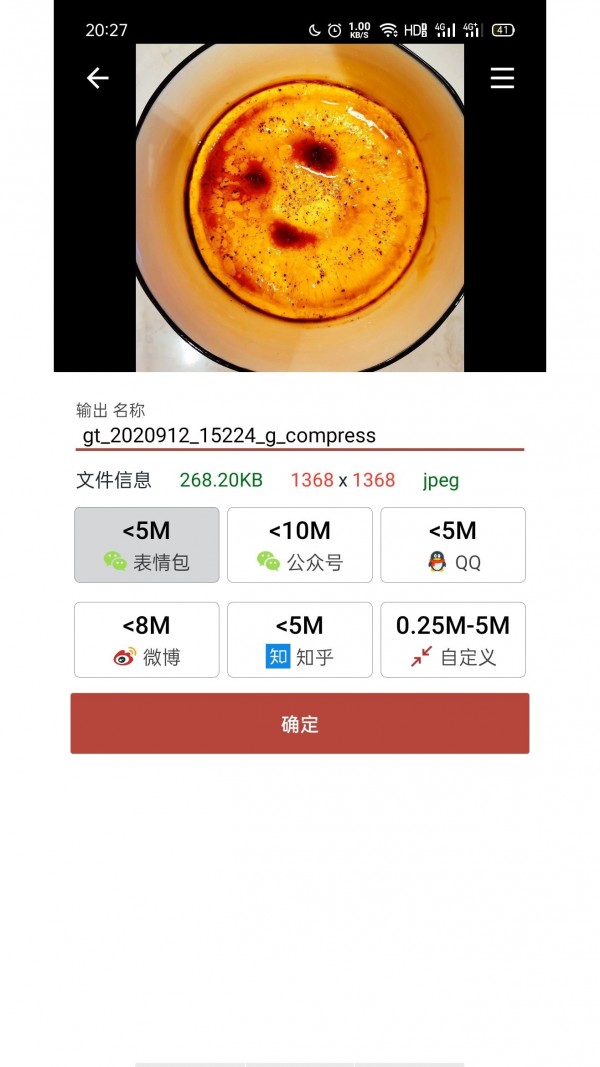Open the hamburger menu
Viewport: 600px width, 1067px height.
pos(502,78)
